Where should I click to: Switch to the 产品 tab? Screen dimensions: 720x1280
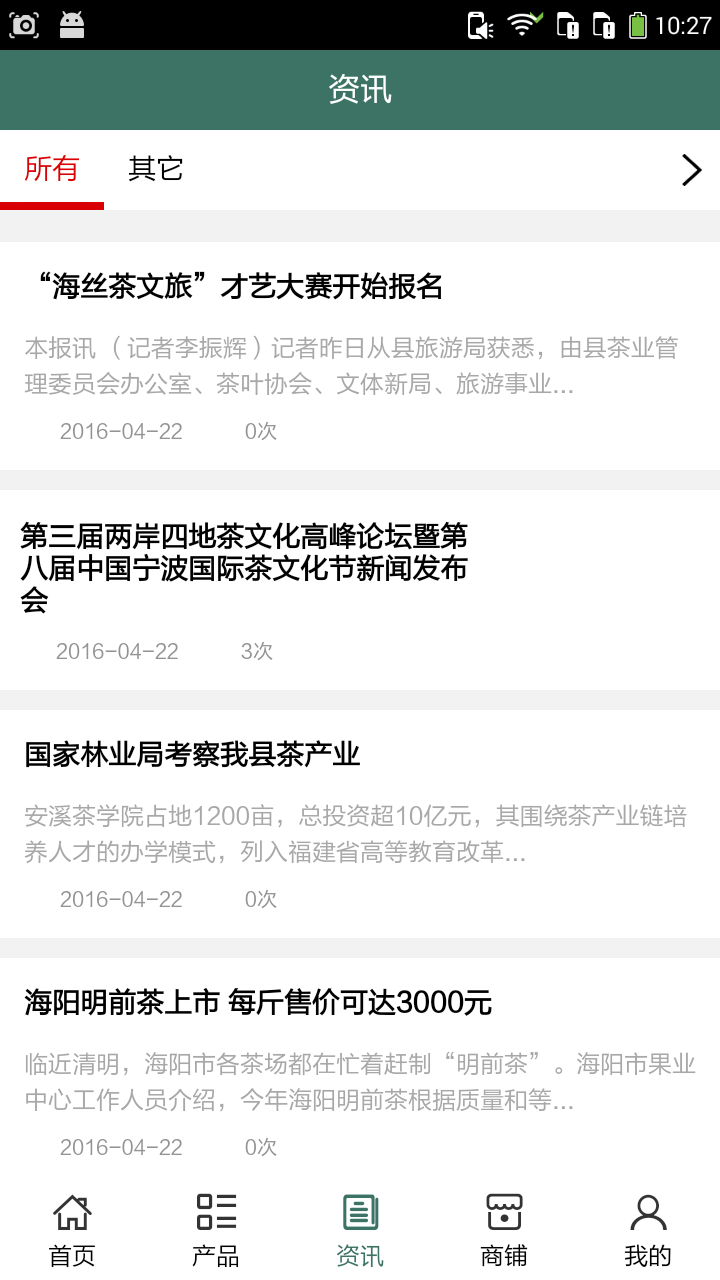pyautogui.click(x=216, y=1230)
